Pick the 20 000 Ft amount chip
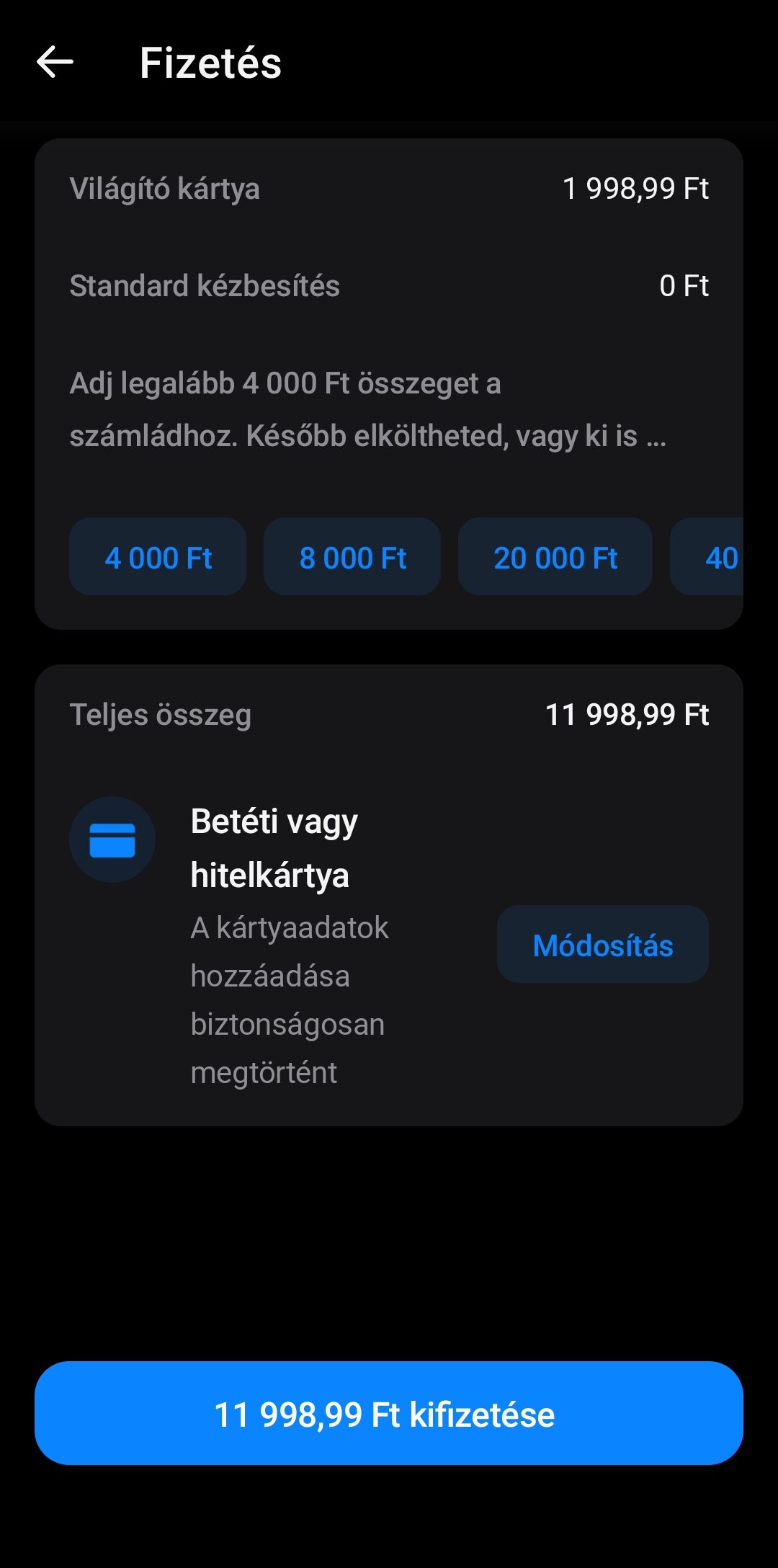 click(x=555, y=557)
